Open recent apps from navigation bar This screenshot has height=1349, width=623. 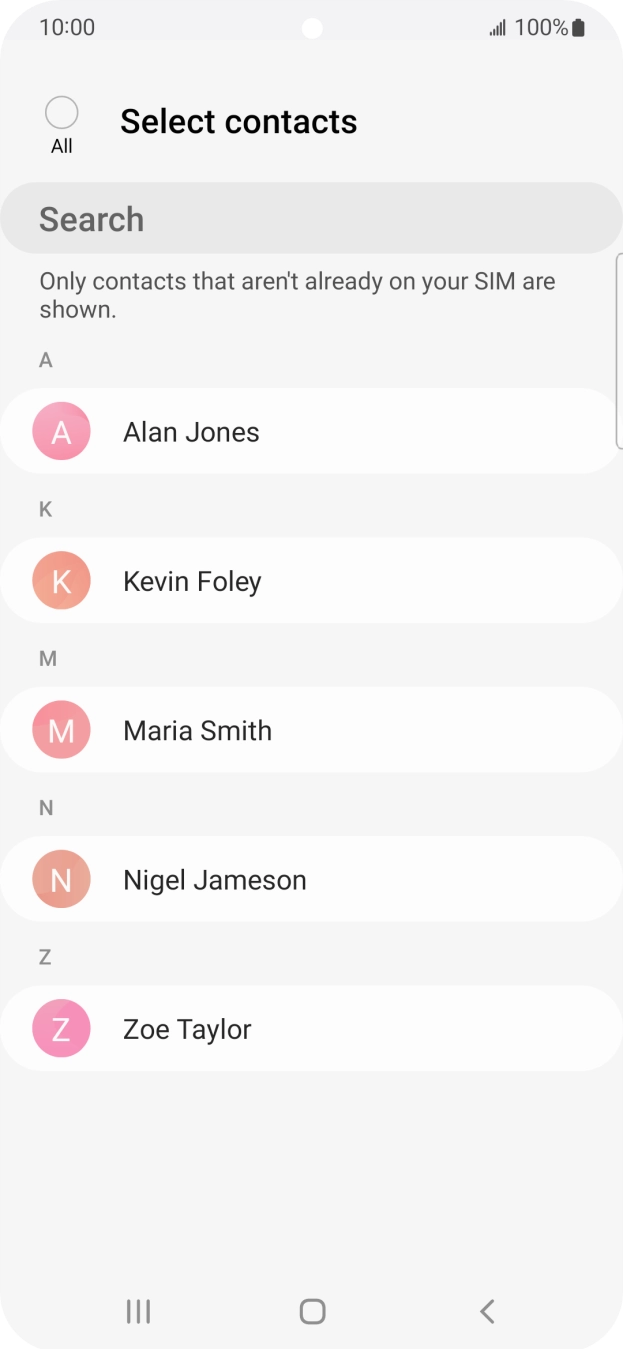tap(138, 1311)
